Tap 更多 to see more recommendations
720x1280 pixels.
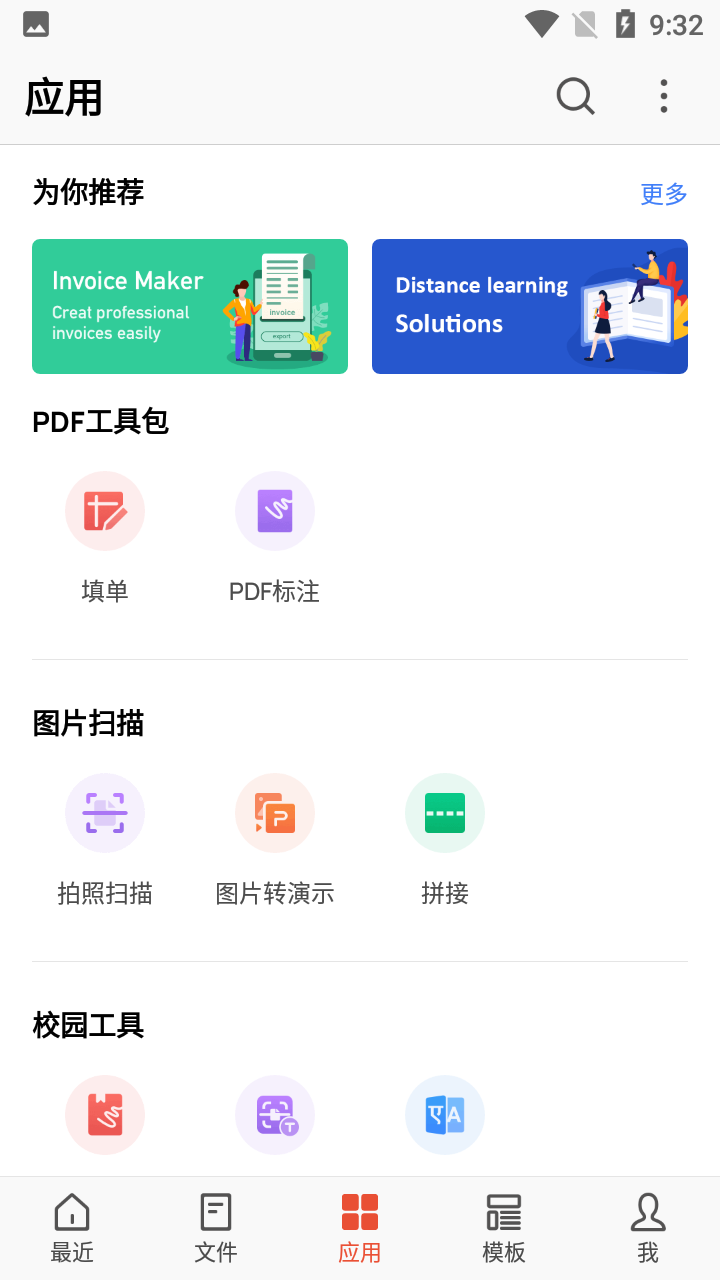pyautogui.click(x=663, y=194)
